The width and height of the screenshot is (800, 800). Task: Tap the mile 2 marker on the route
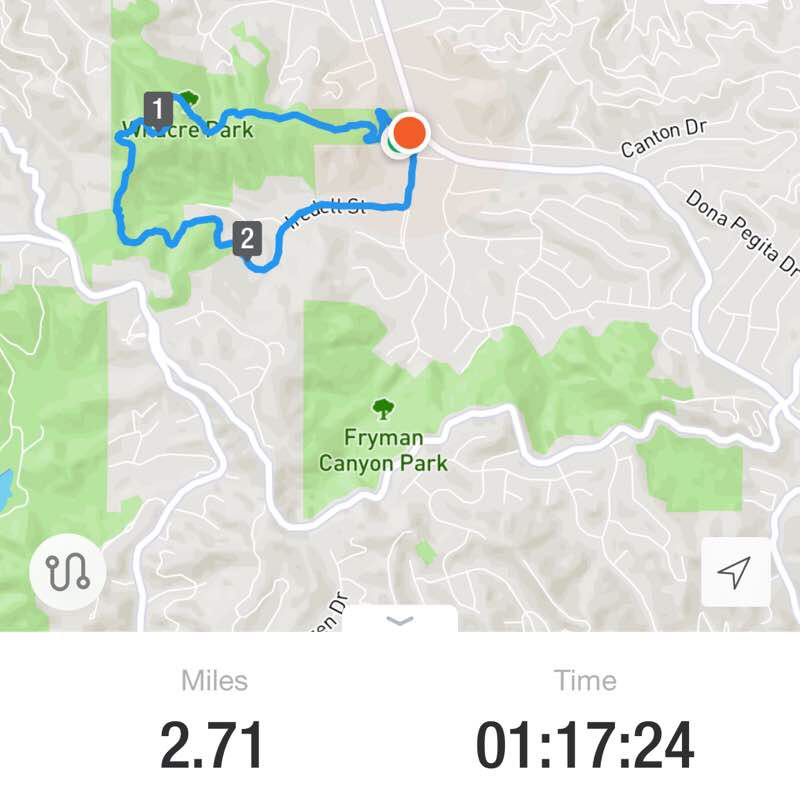[247, 238]
